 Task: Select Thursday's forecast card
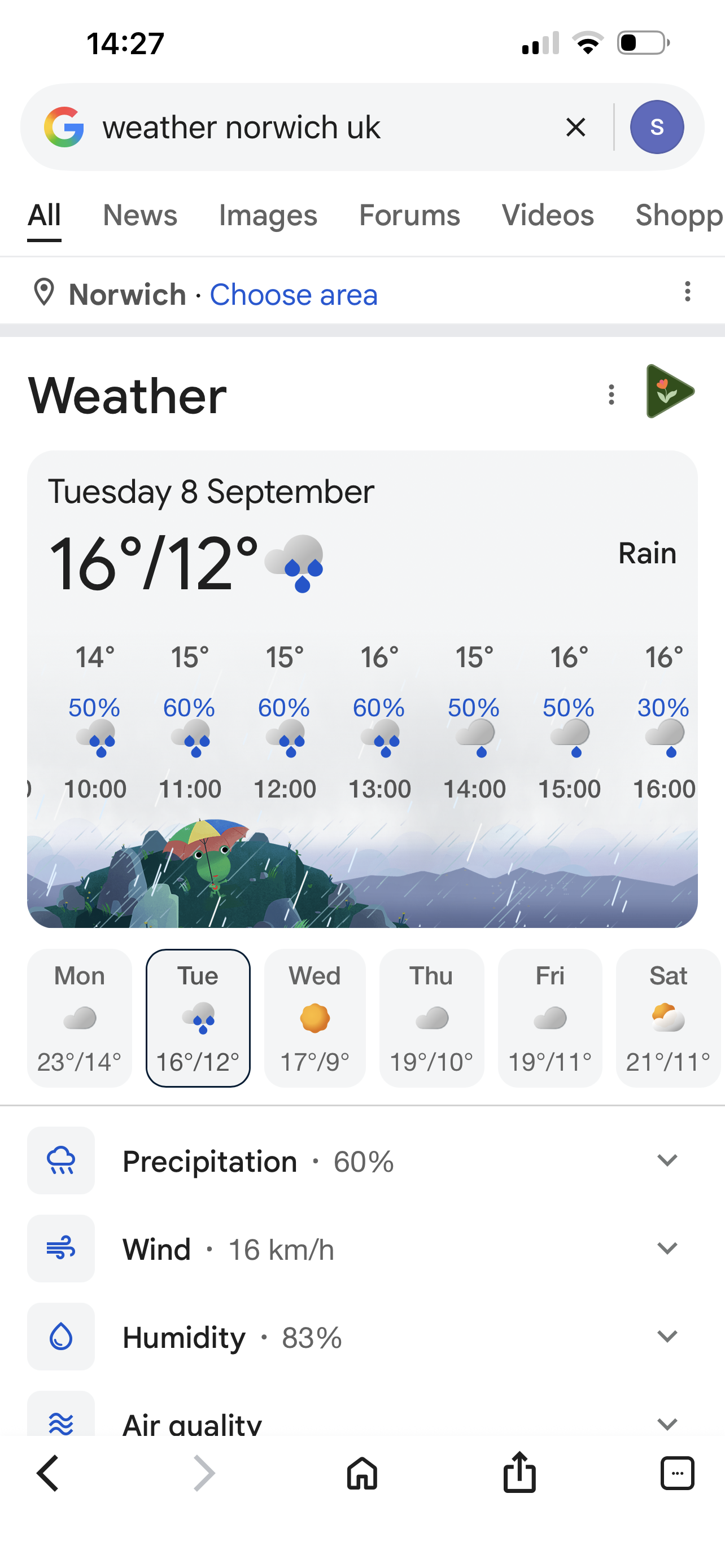(x=431, y=1017)
